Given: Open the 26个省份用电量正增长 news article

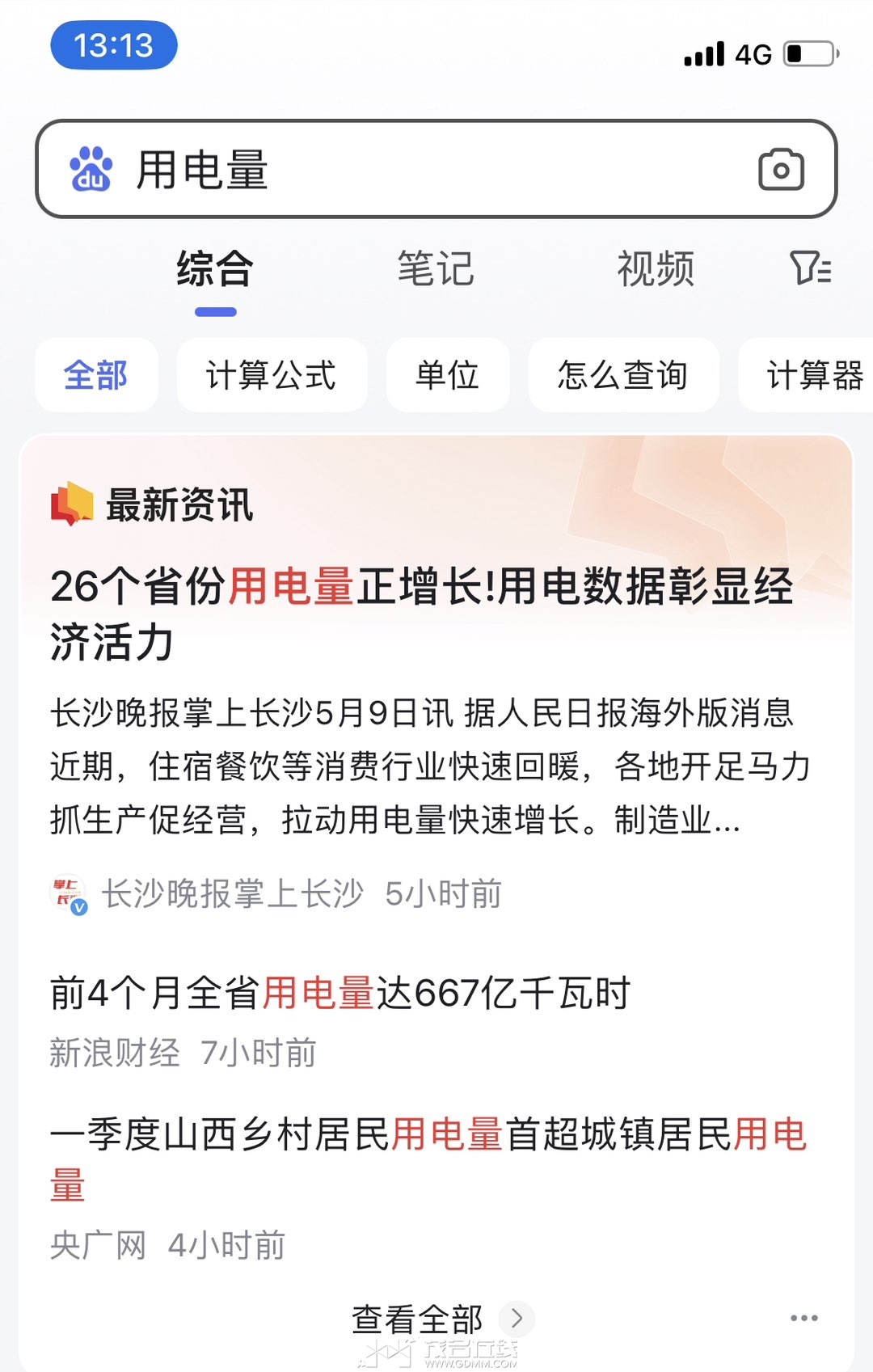Looking at the screenshot, I should click(420, 614).
